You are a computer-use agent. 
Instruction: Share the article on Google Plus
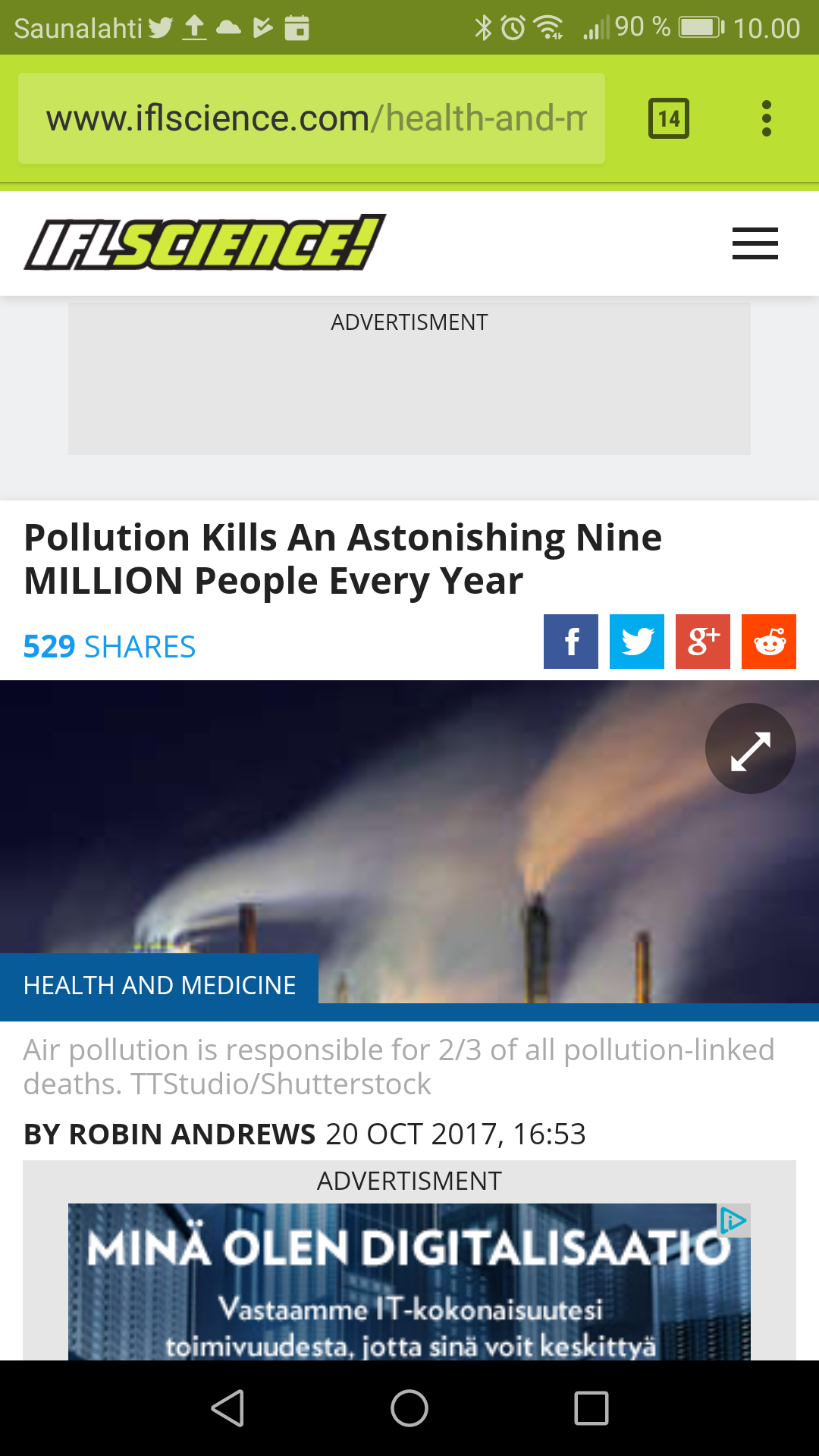(x=703, y=642)
